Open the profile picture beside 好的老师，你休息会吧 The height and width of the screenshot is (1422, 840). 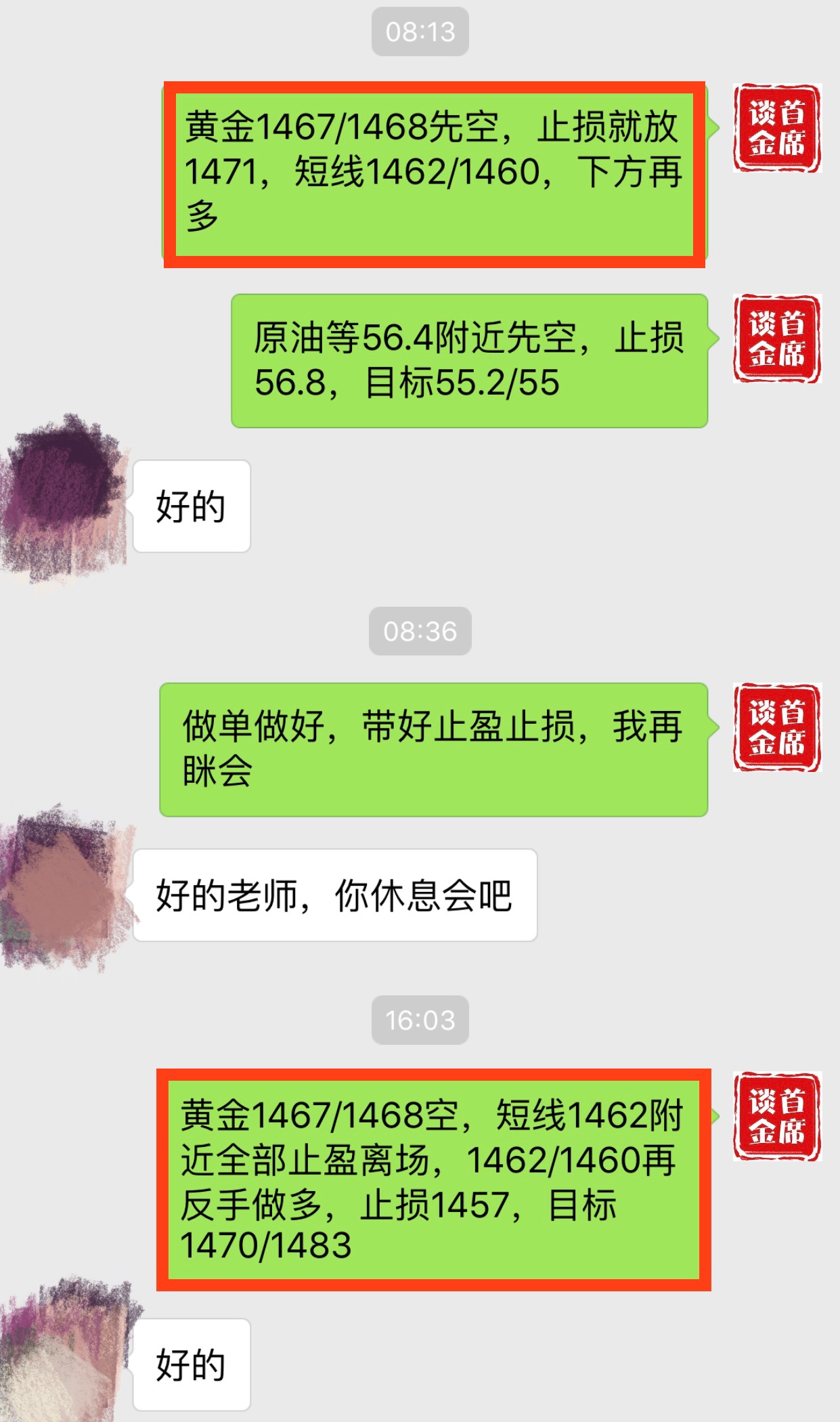coord(64,888)
